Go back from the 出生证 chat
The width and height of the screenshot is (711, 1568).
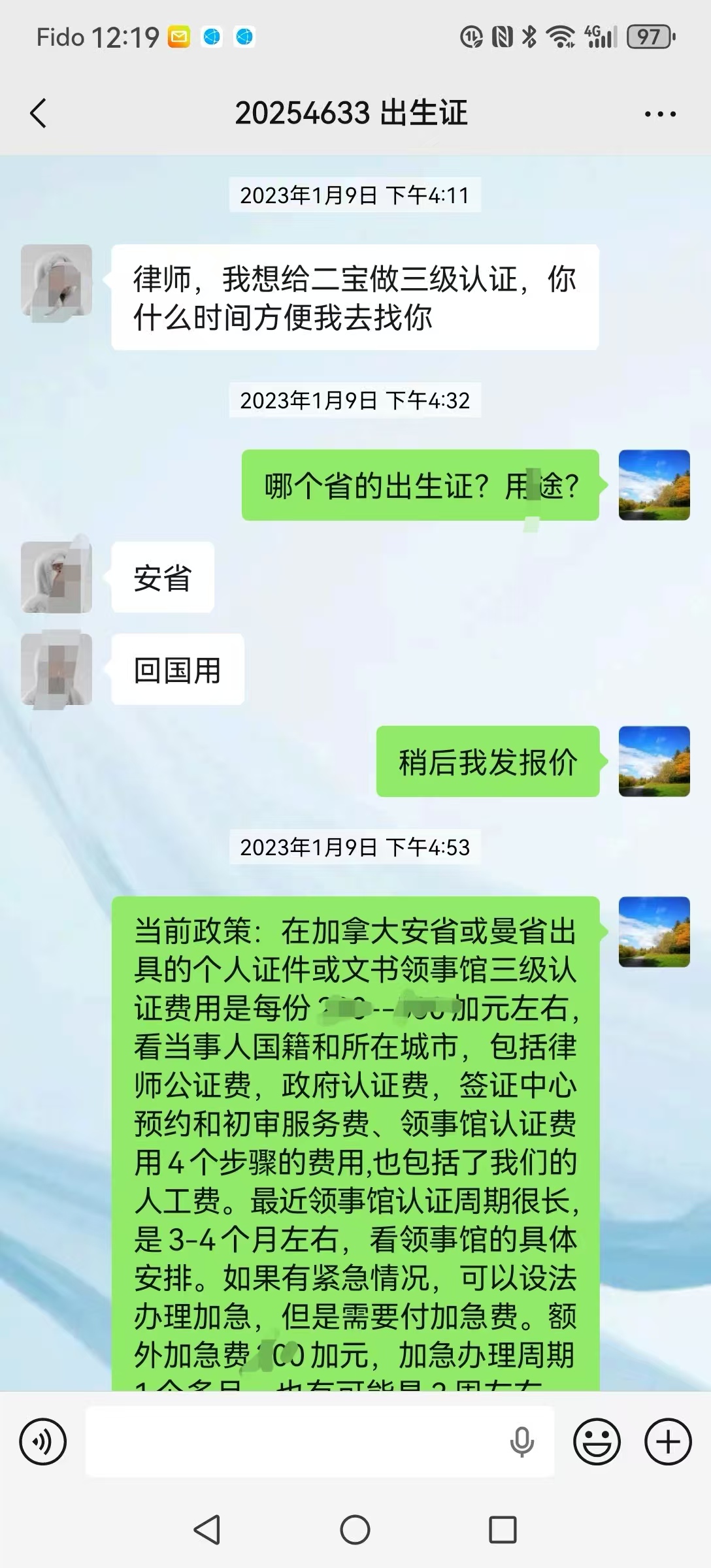click(39, 114)
